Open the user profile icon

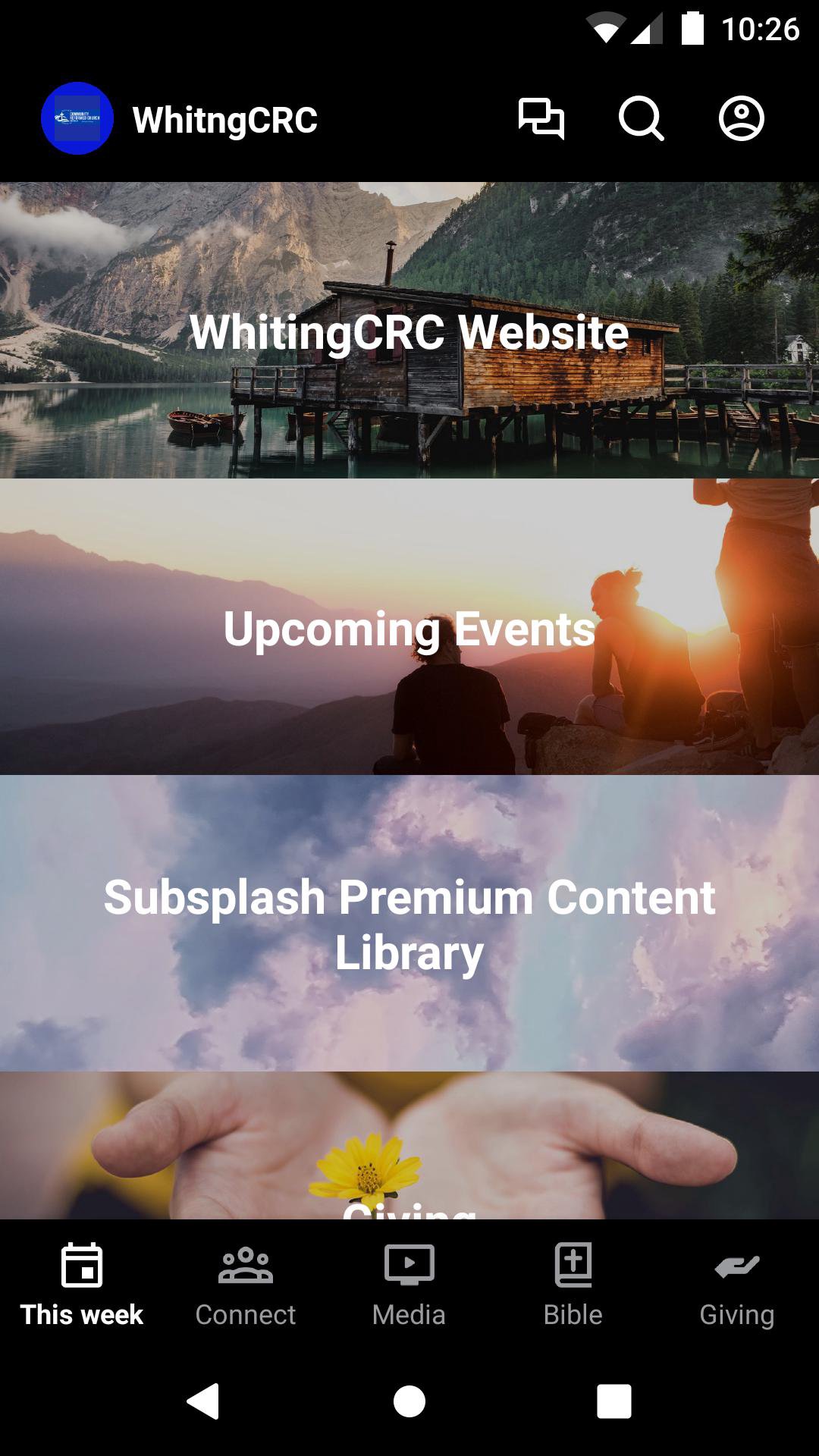coord(741,119)
